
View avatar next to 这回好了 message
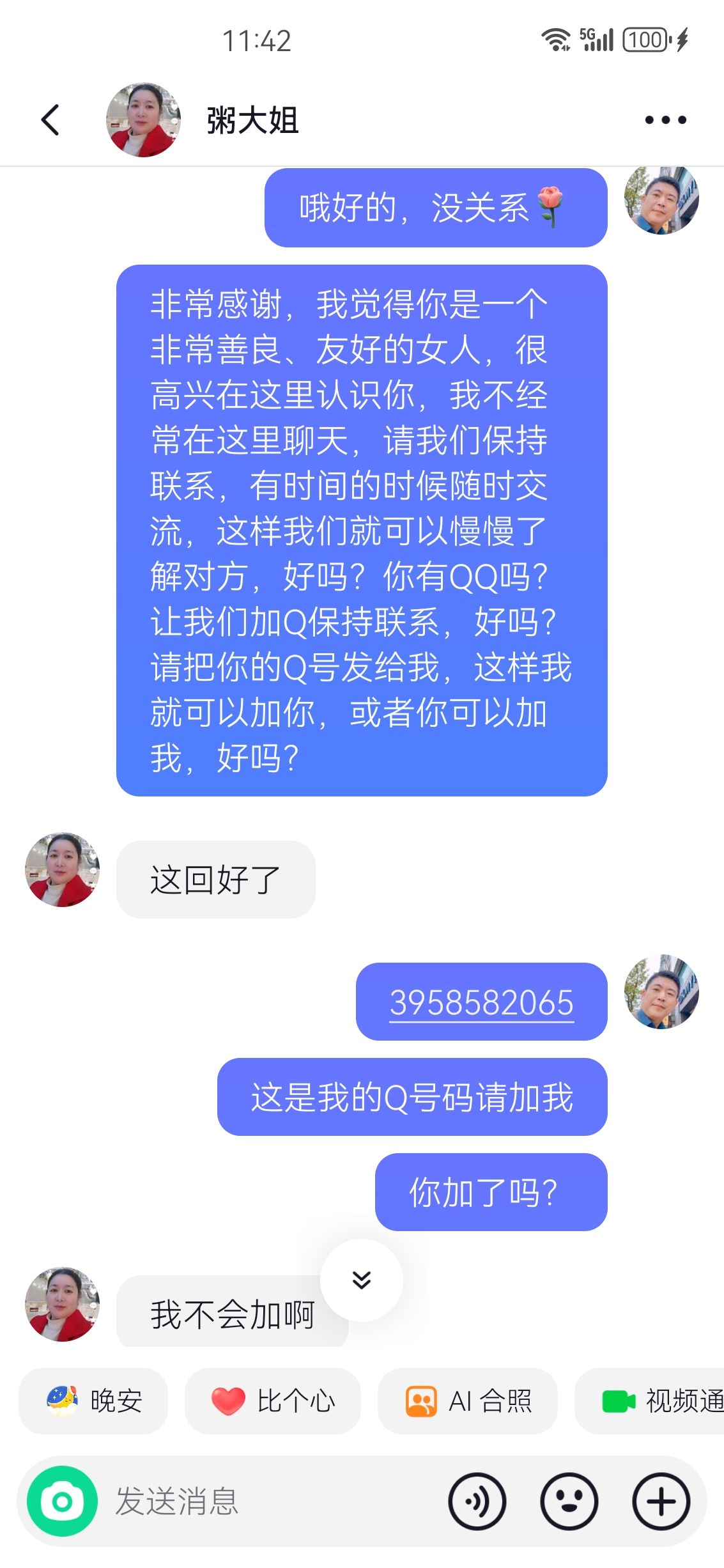(x=62, y=869)
